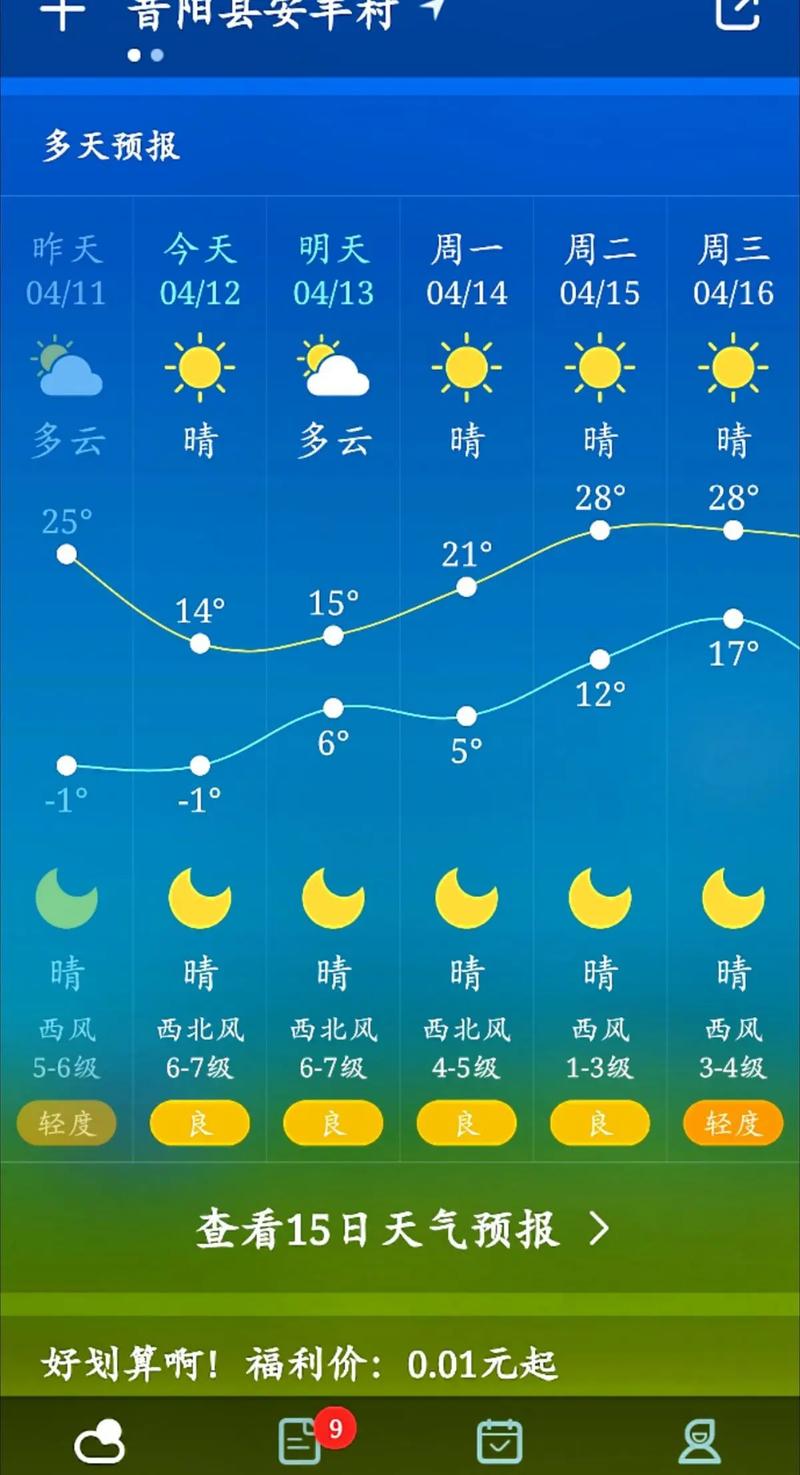Tap the crescent moon icon under 周二
Viewport: 800px width, 1475px height.
coord(599,898)
